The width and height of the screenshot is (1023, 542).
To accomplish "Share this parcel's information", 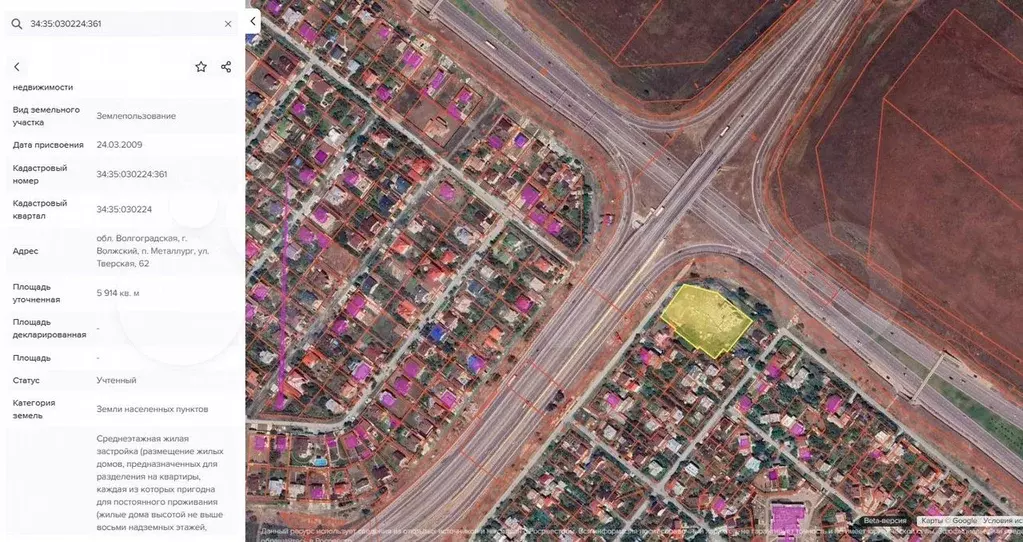I will click(226, 67).
